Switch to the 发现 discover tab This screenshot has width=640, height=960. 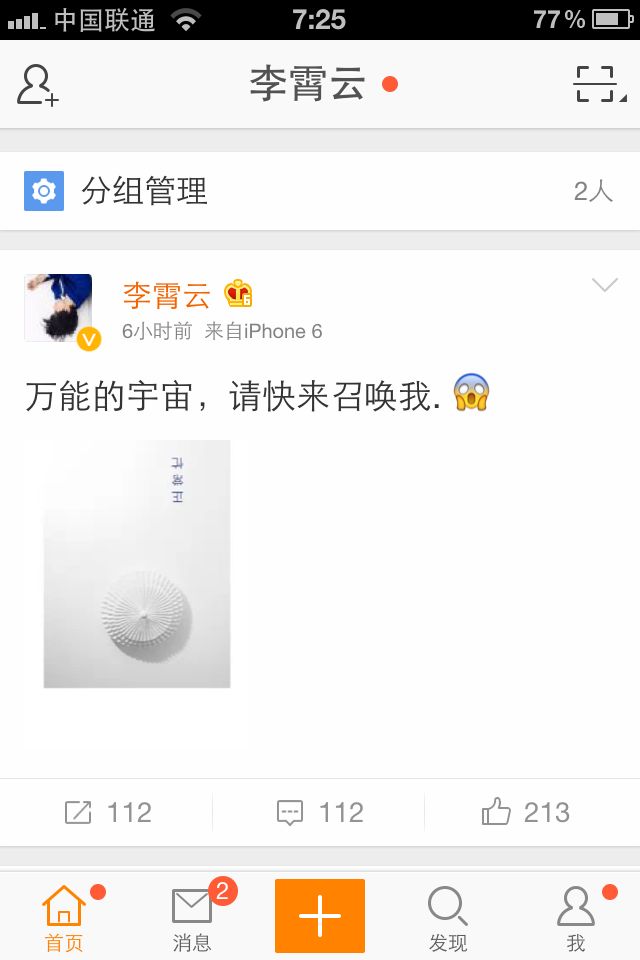(x=448, y=917)
